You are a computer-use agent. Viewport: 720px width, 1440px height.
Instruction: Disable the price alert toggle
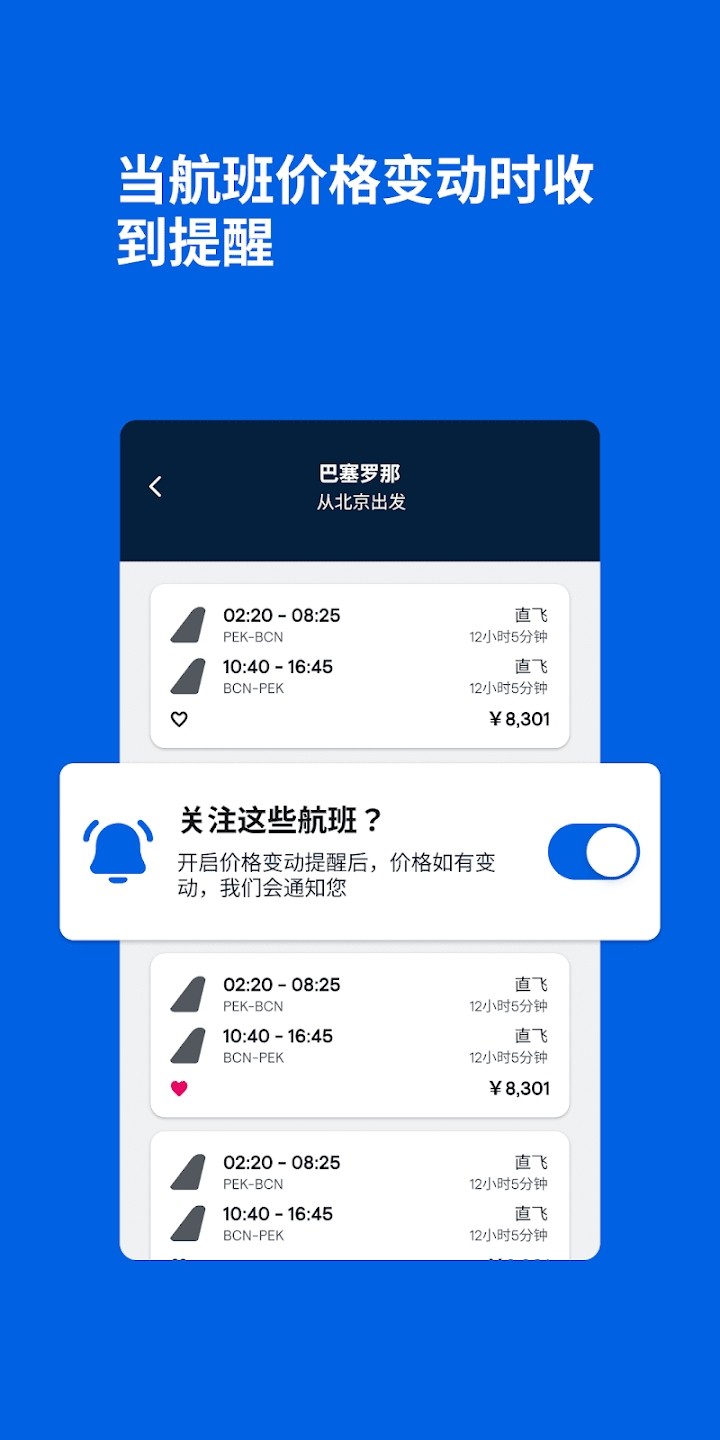(592, 851)
